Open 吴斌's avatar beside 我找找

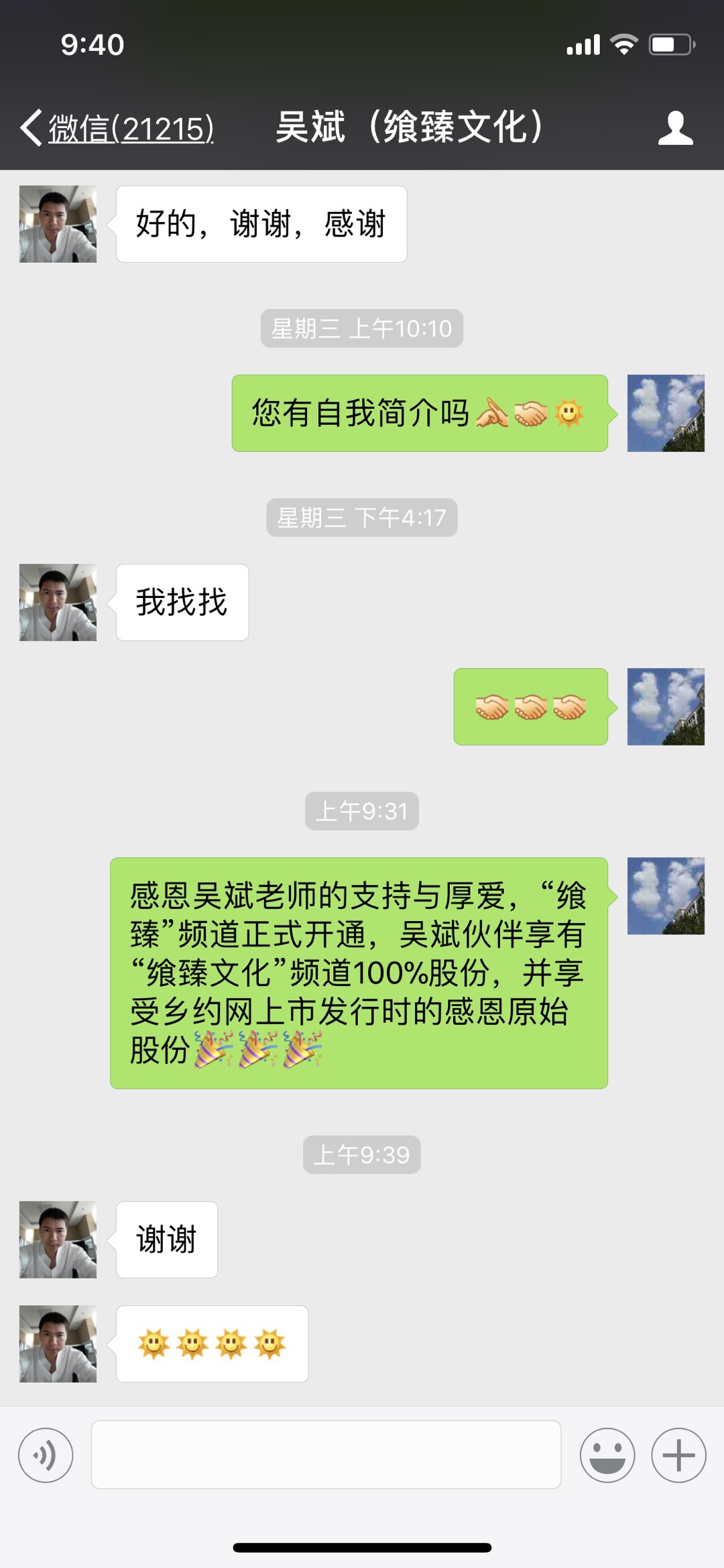[x=58, y=602]
